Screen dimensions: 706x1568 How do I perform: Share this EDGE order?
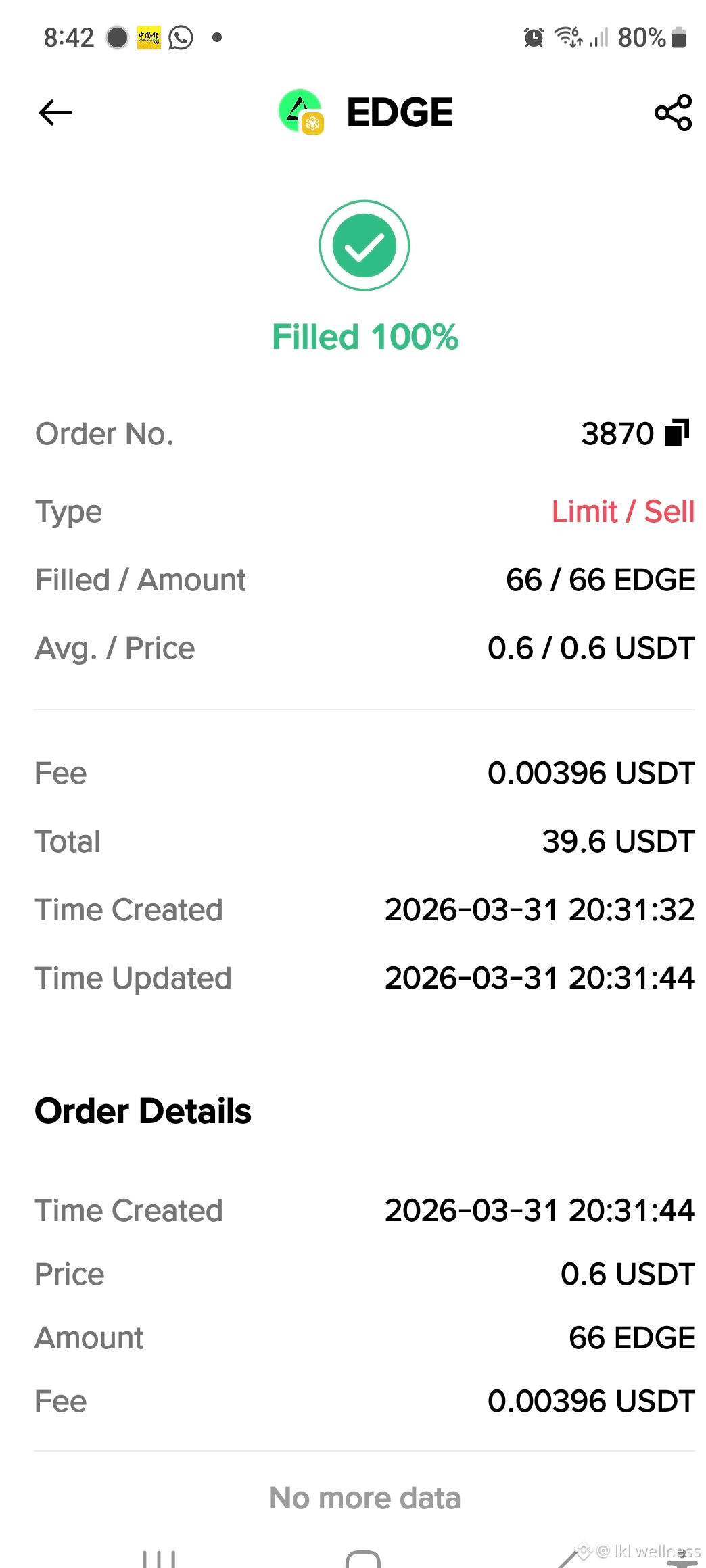673,112
